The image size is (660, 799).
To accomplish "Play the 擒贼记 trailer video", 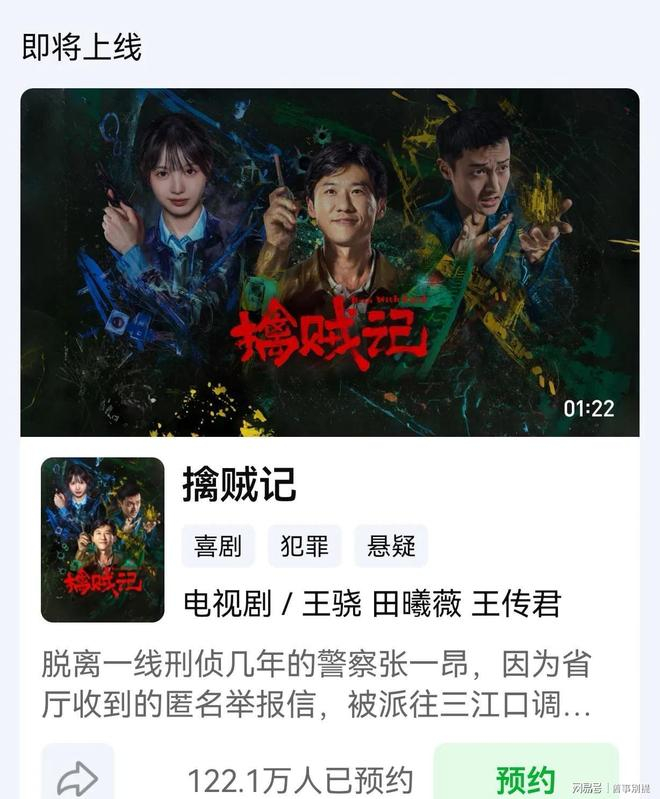I will pyautogui.click(x=329, y=262).
